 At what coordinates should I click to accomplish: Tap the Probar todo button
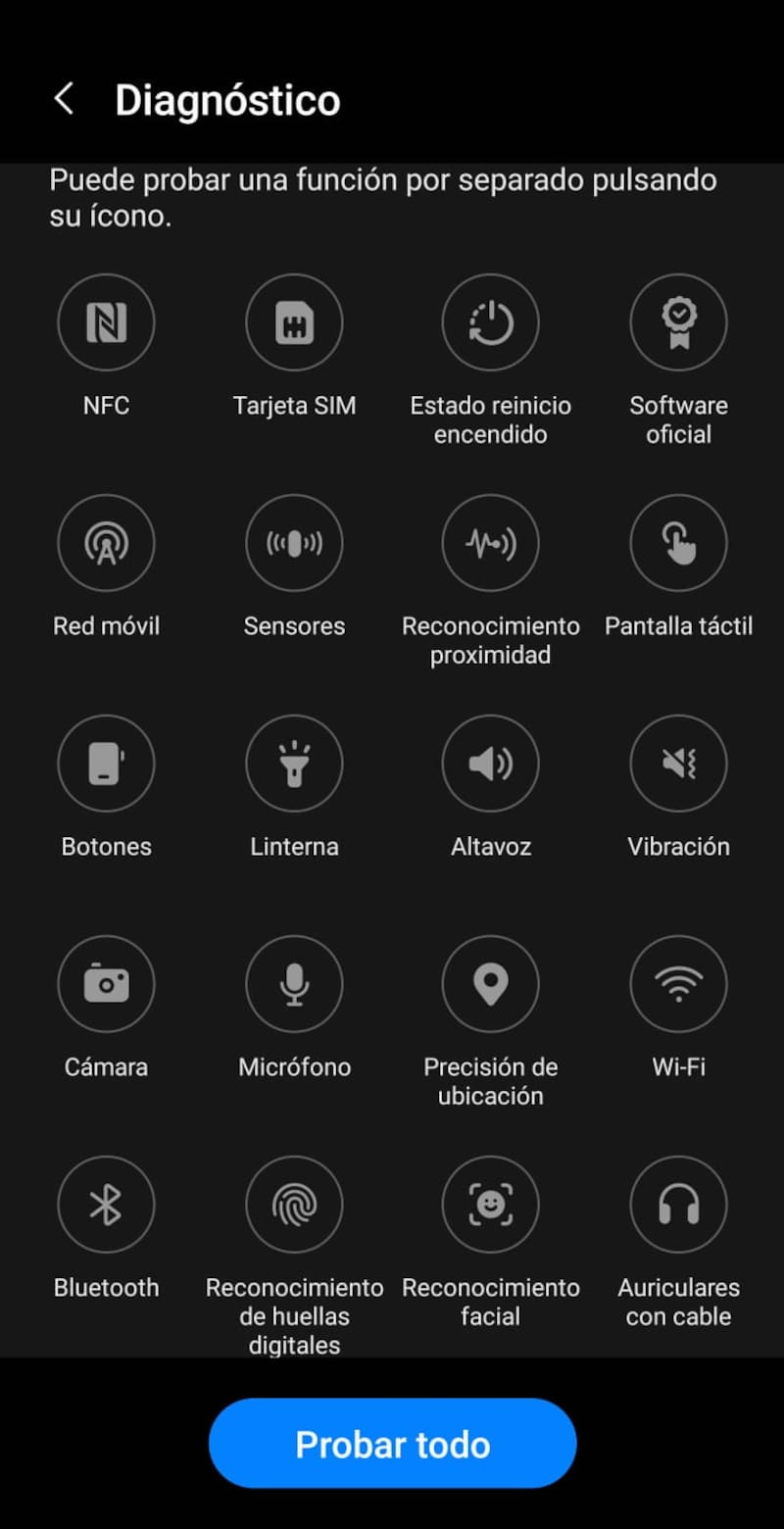pos(392,1444)
